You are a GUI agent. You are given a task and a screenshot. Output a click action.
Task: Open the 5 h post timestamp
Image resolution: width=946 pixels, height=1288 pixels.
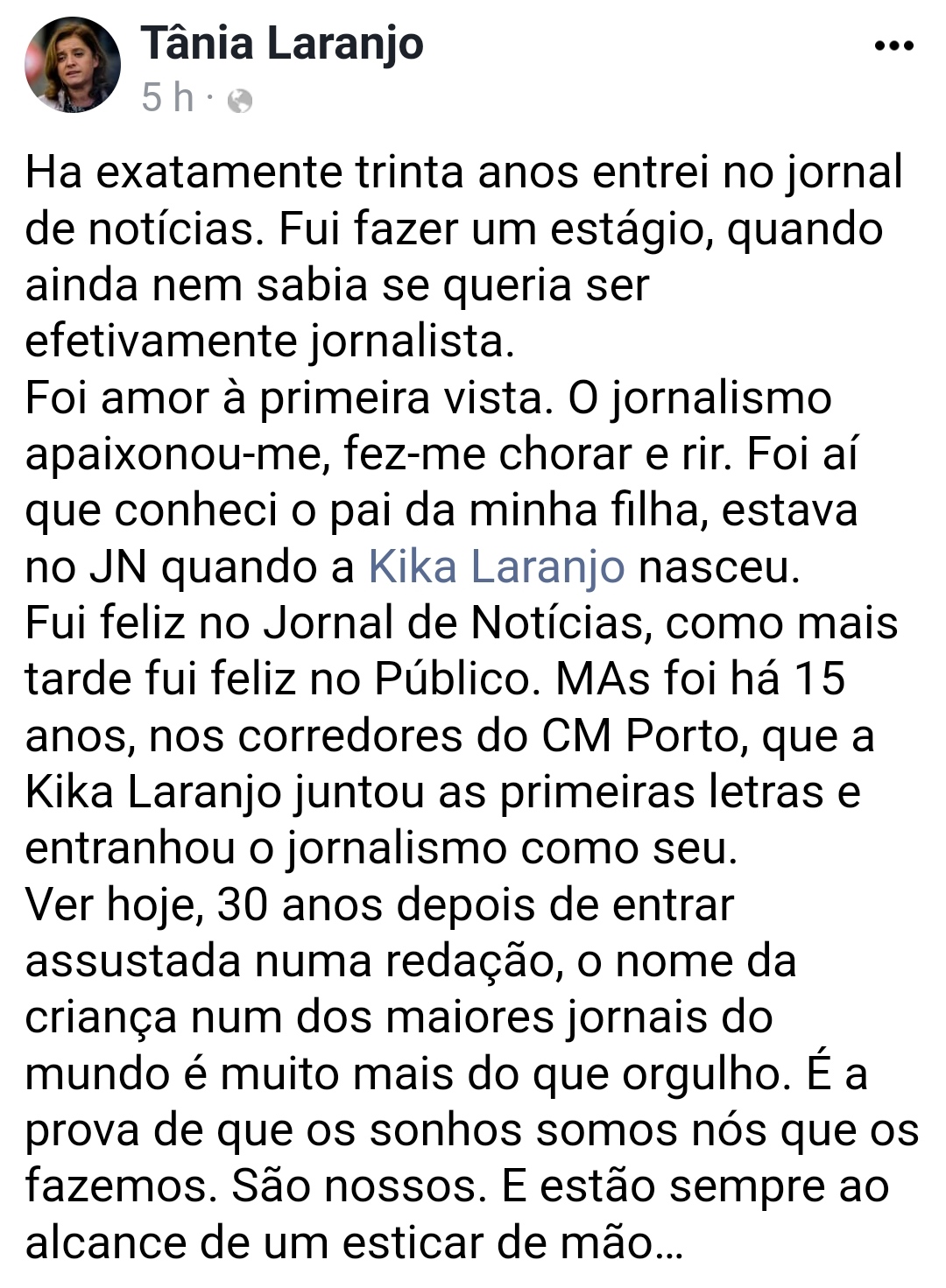click(x=167, y=98)
